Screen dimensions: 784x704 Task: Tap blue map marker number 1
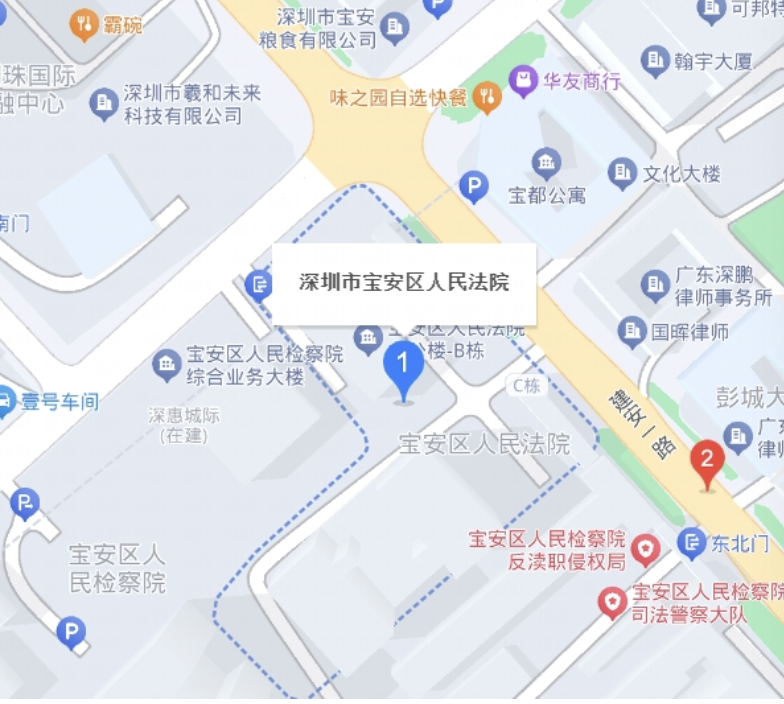click(403, 366)
